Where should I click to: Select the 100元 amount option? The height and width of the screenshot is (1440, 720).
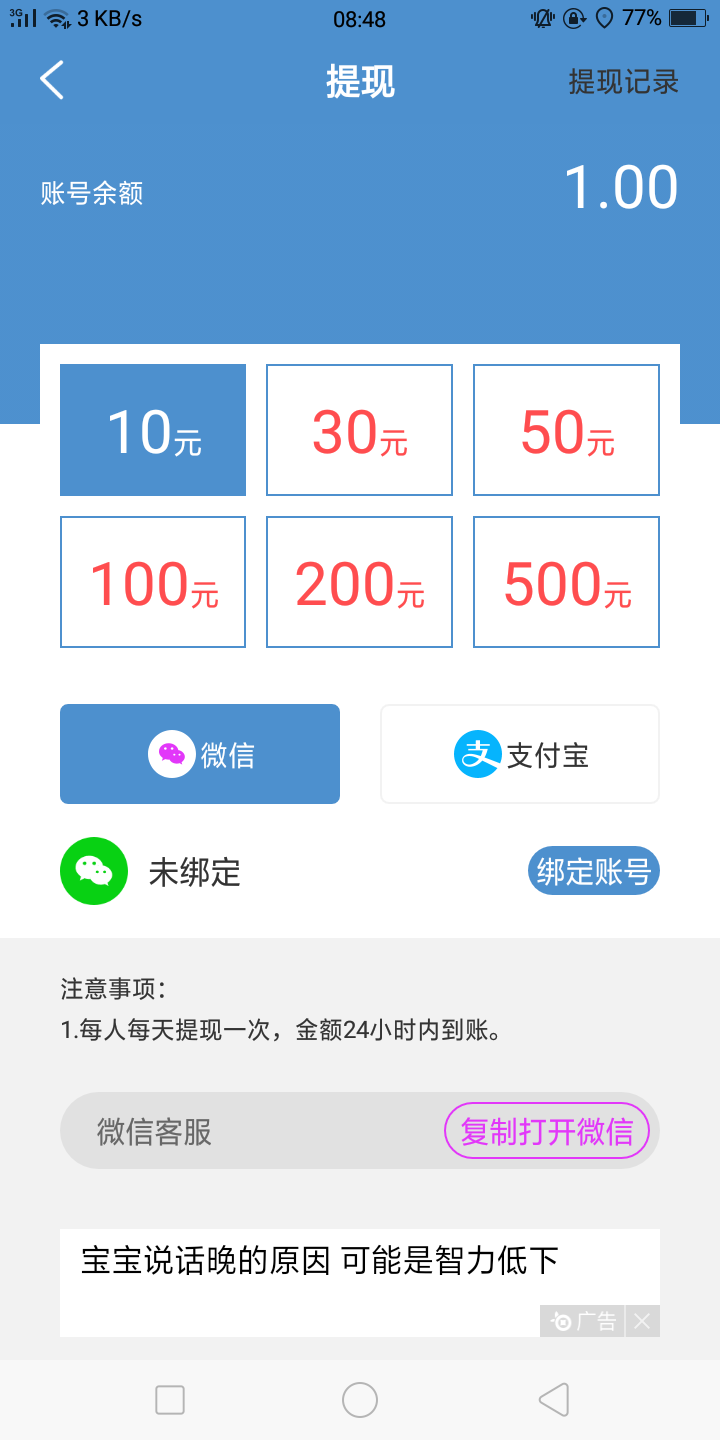[153, 582]
